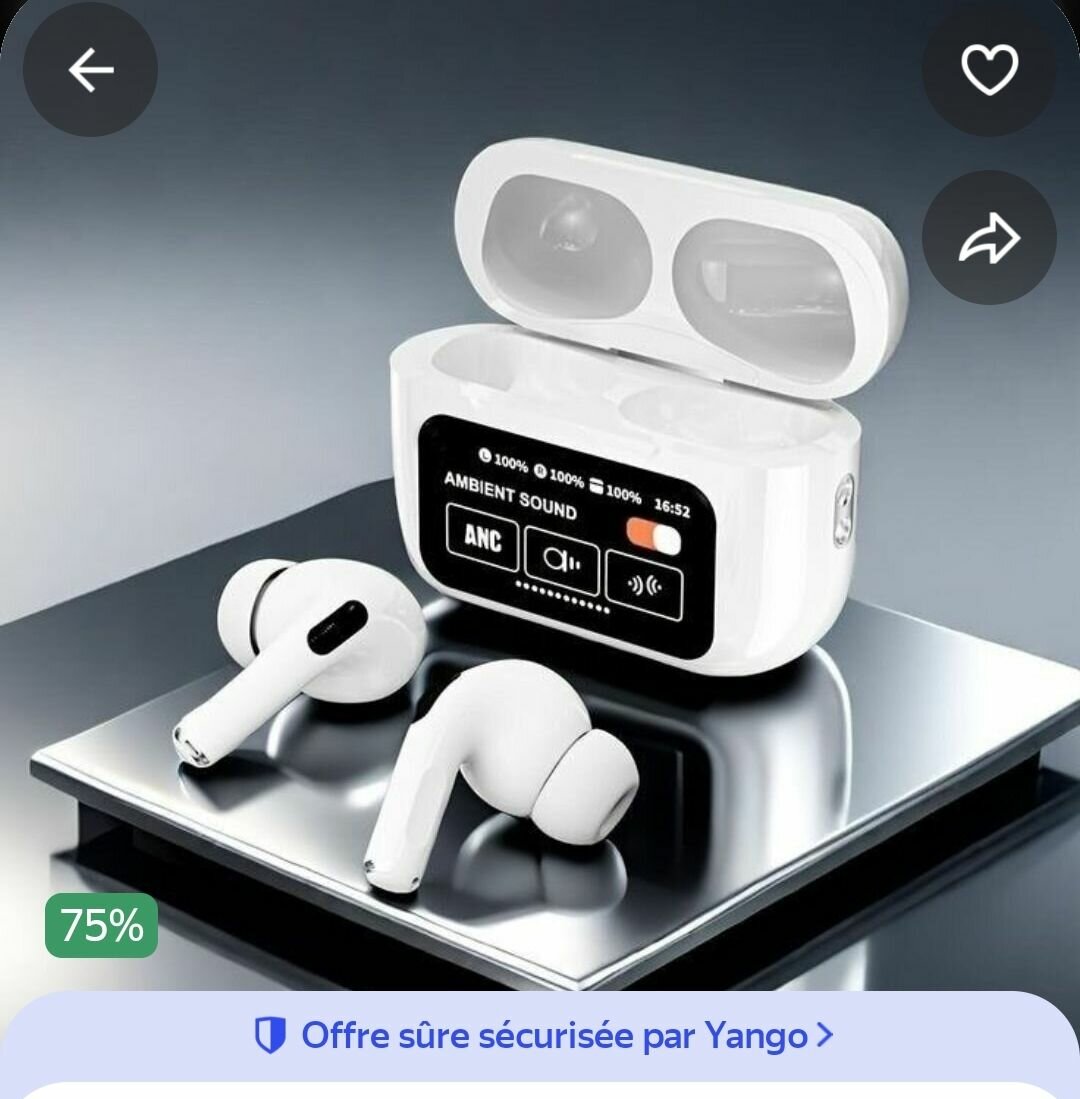Add this product to favorites

(x=988, y=70)
